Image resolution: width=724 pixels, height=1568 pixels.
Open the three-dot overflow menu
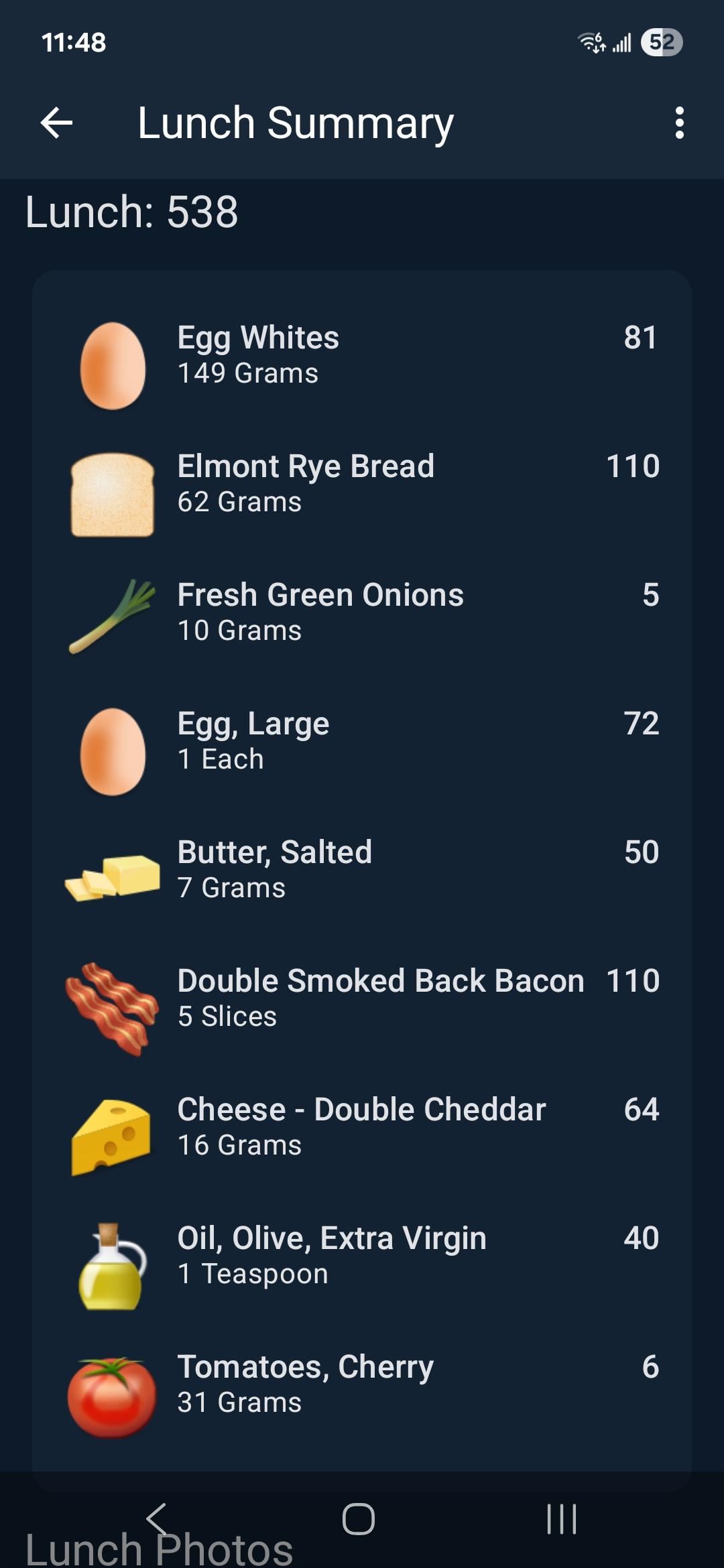679,123
